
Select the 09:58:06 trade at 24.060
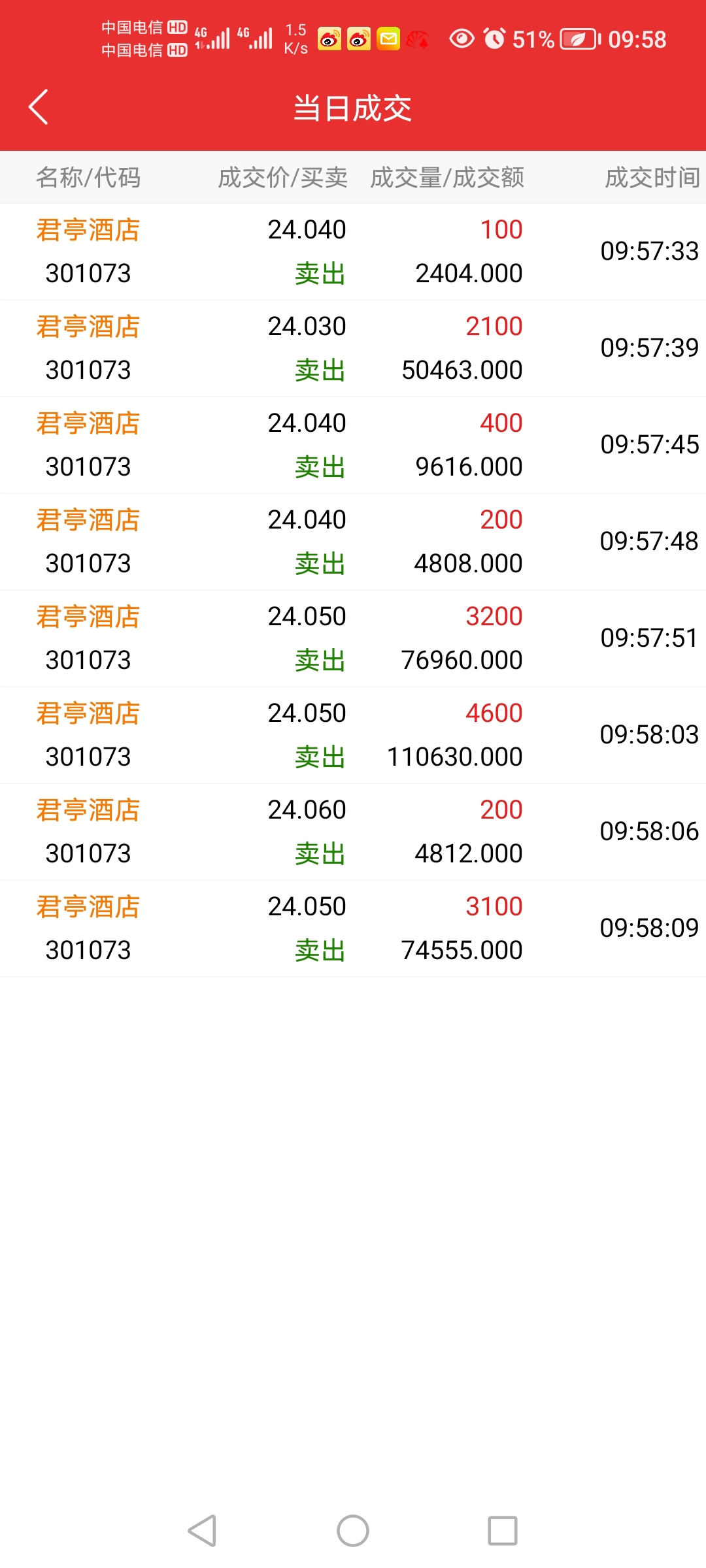coord(353,832)
